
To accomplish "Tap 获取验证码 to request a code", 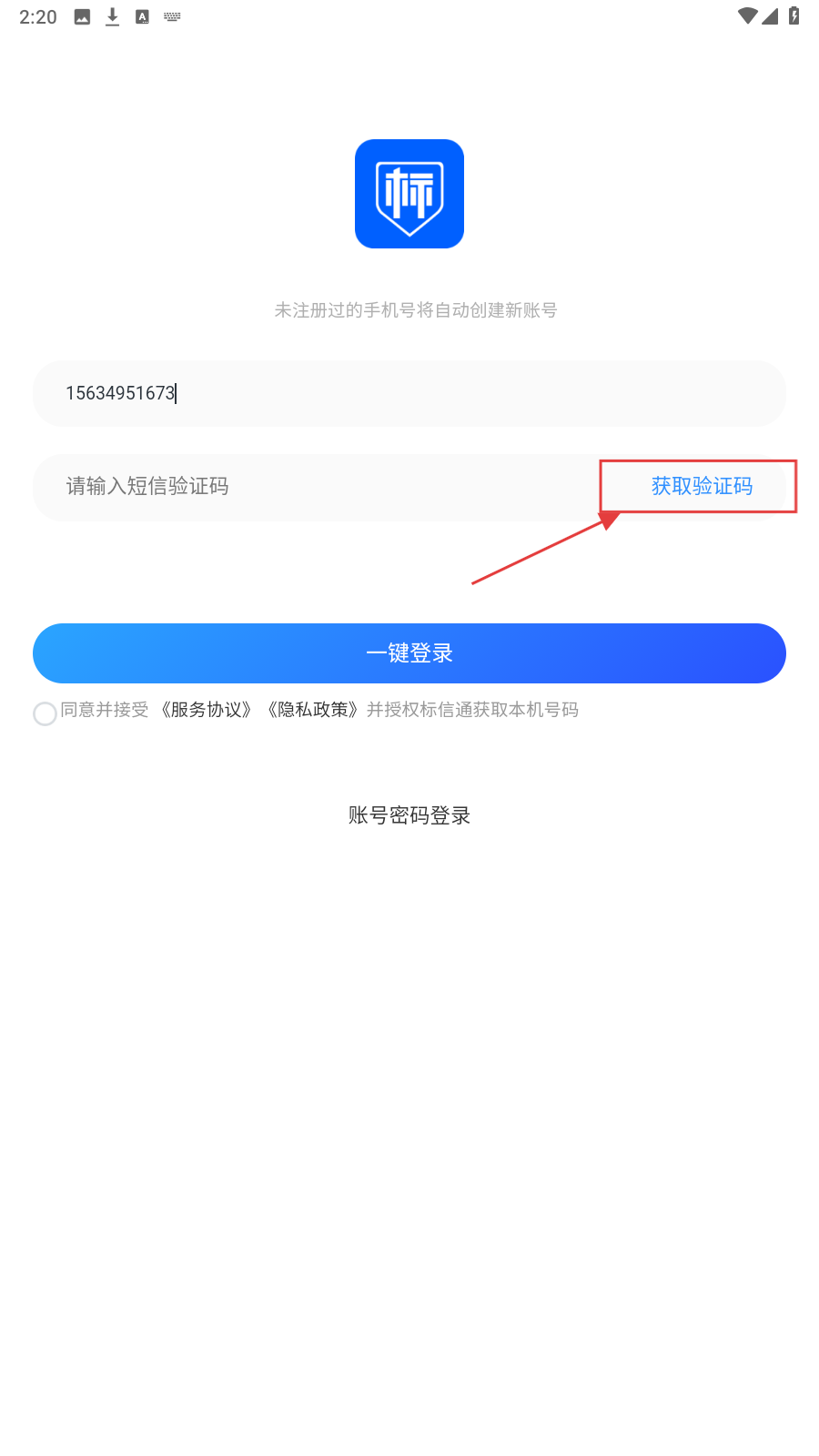I will coord(702,486).
